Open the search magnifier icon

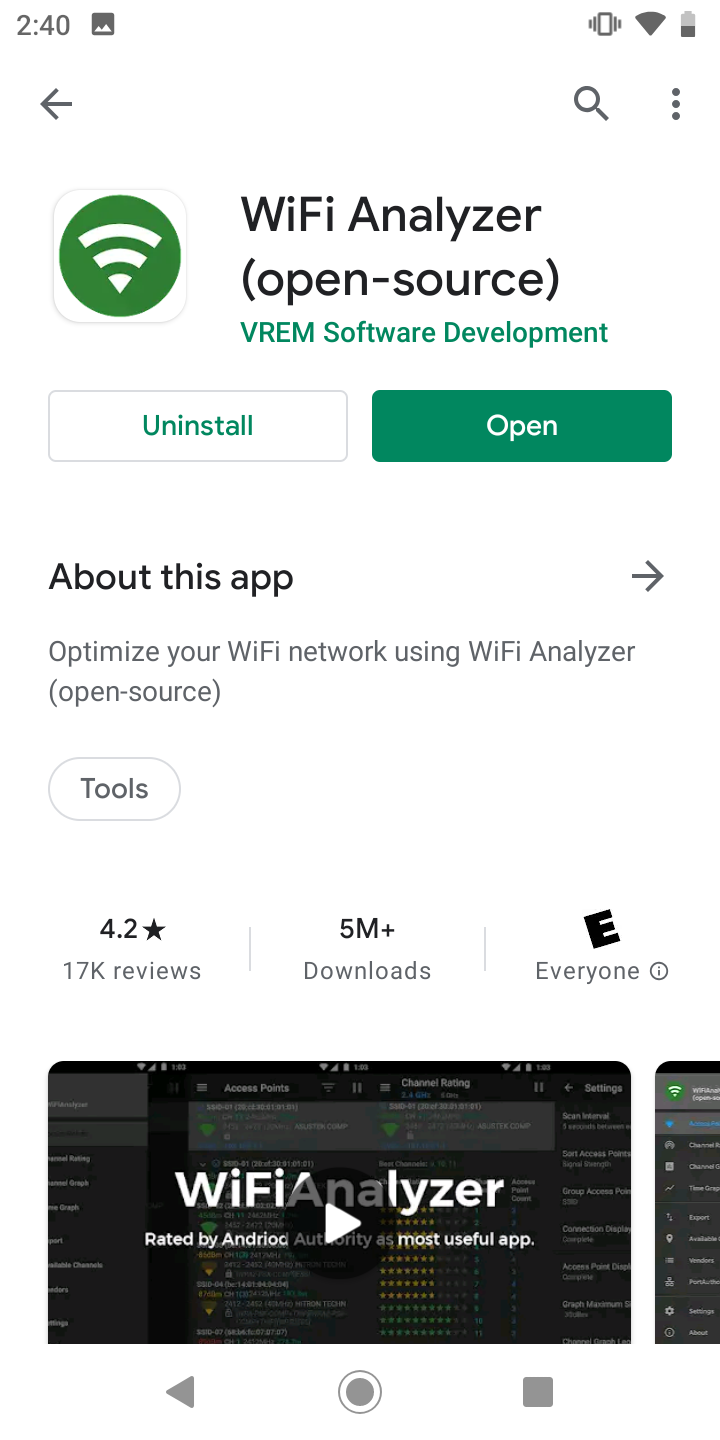click(591, 103)
